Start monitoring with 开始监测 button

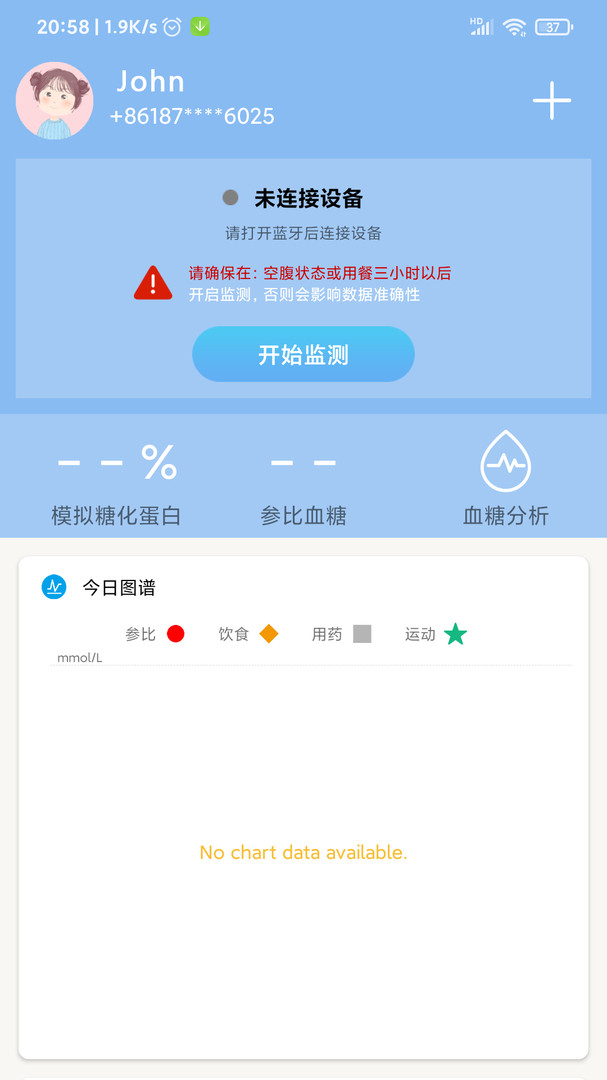point(303,354)
